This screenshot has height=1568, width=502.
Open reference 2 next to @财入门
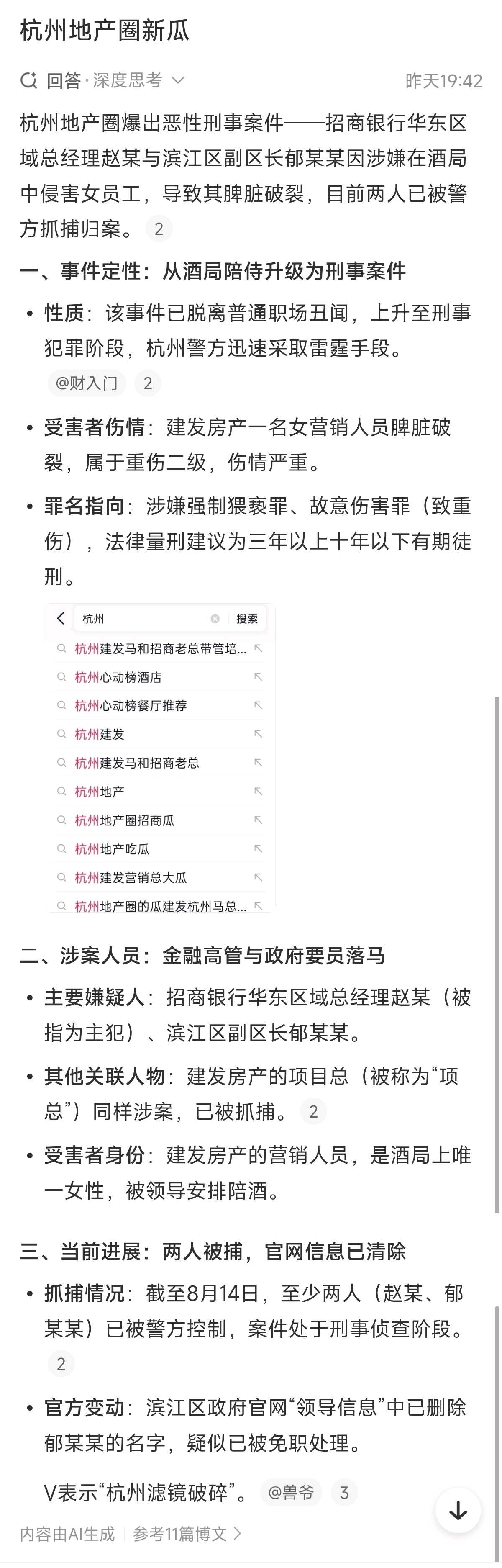coord(148,383)
